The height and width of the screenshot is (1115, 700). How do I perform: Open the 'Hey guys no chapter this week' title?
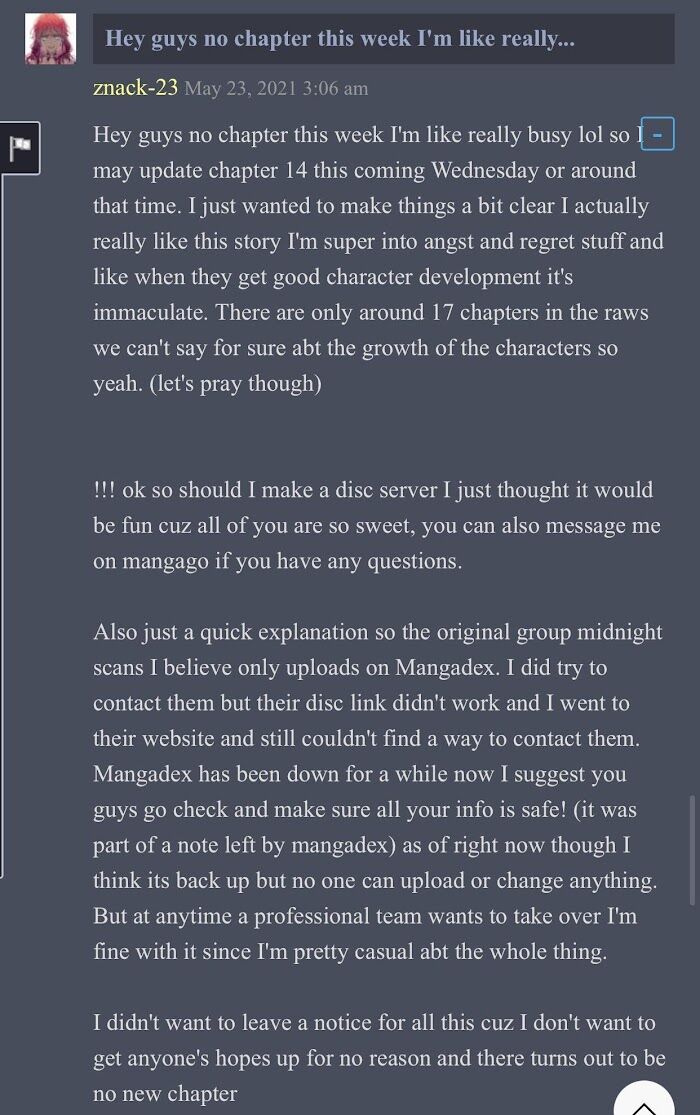[x=340, y=39]
